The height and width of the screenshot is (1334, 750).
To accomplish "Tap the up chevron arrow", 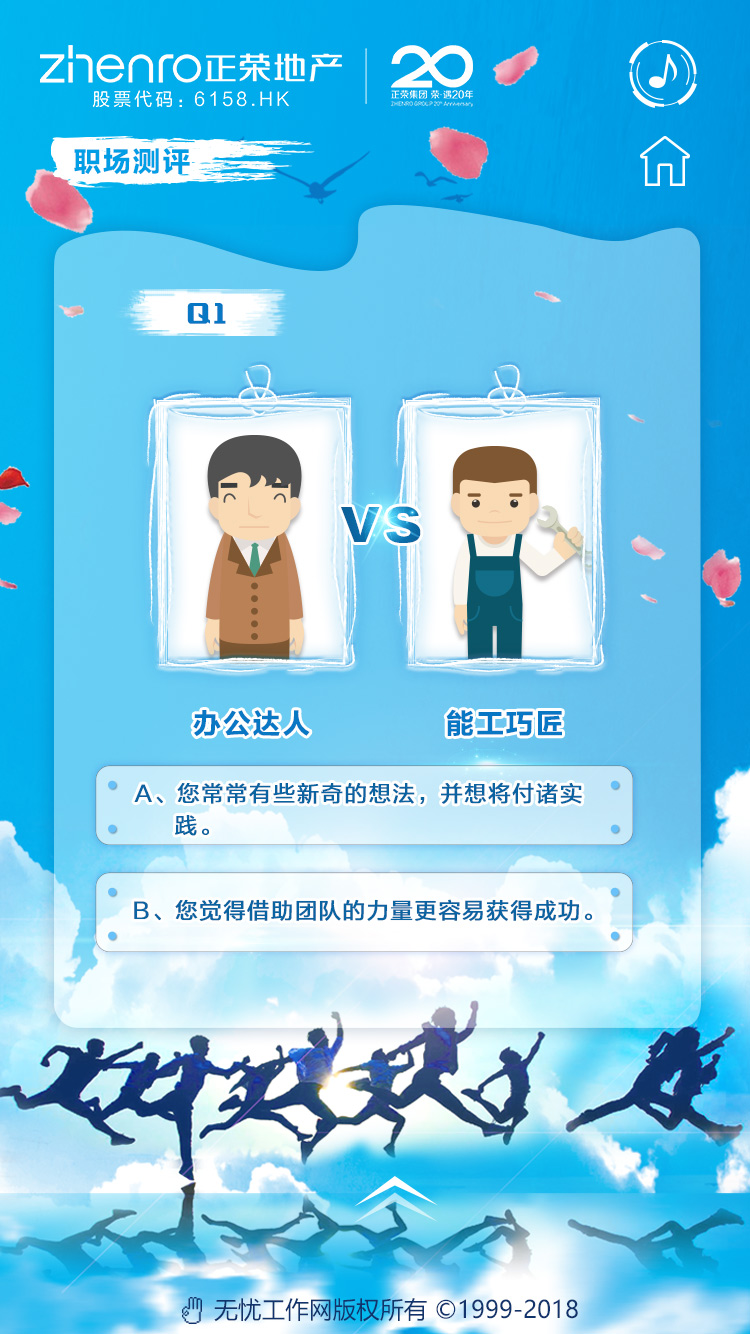I will coord(396,1192).
